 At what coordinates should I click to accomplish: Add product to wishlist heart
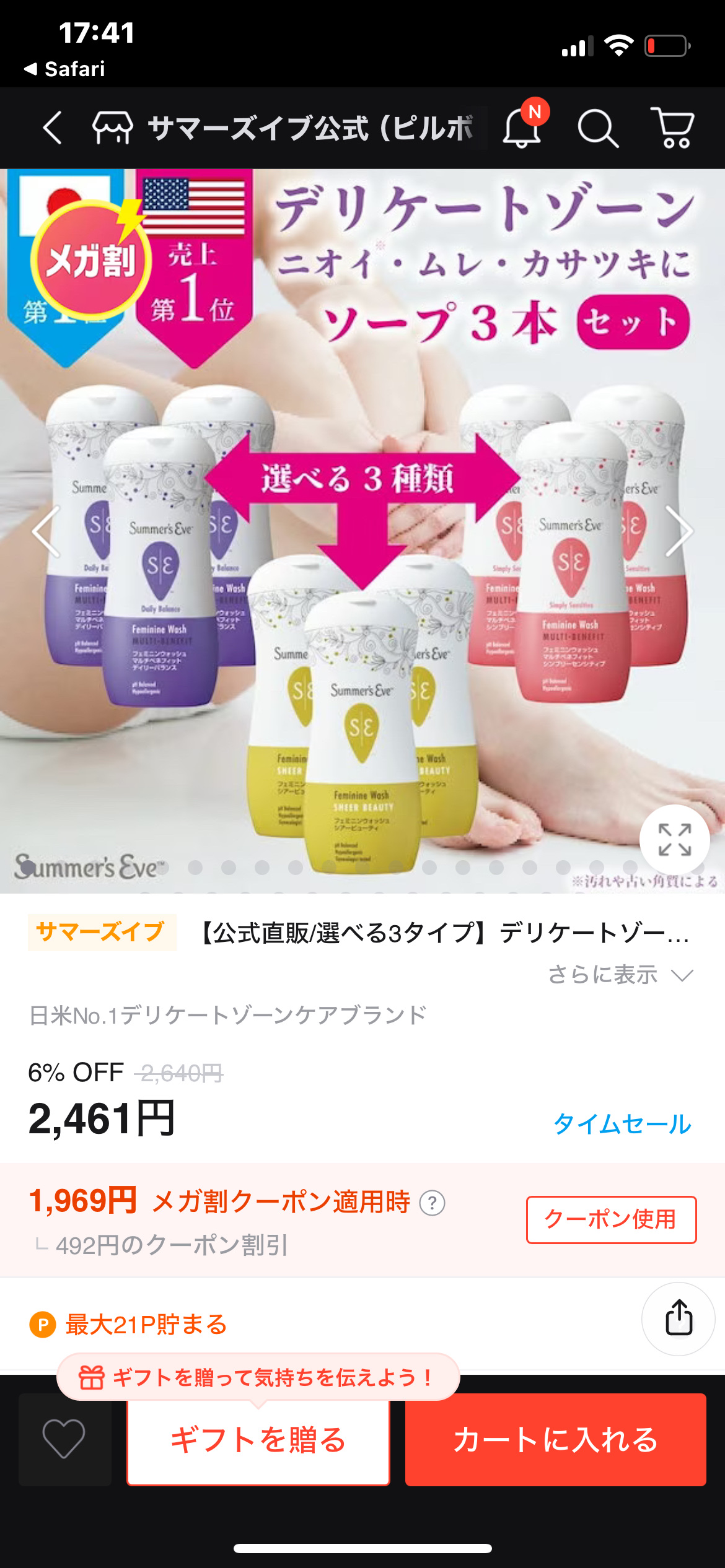[64, 1439]
